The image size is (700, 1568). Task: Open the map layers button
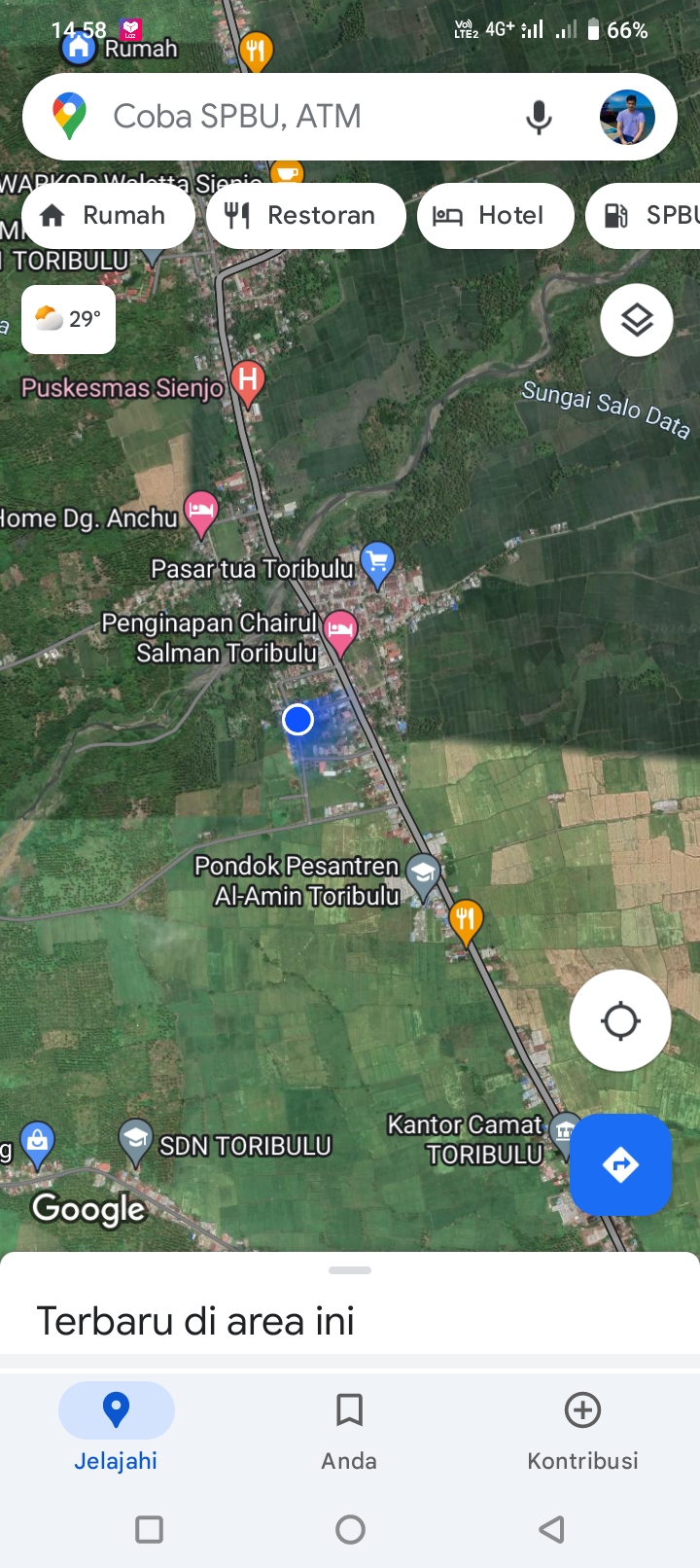coord(637,320)
